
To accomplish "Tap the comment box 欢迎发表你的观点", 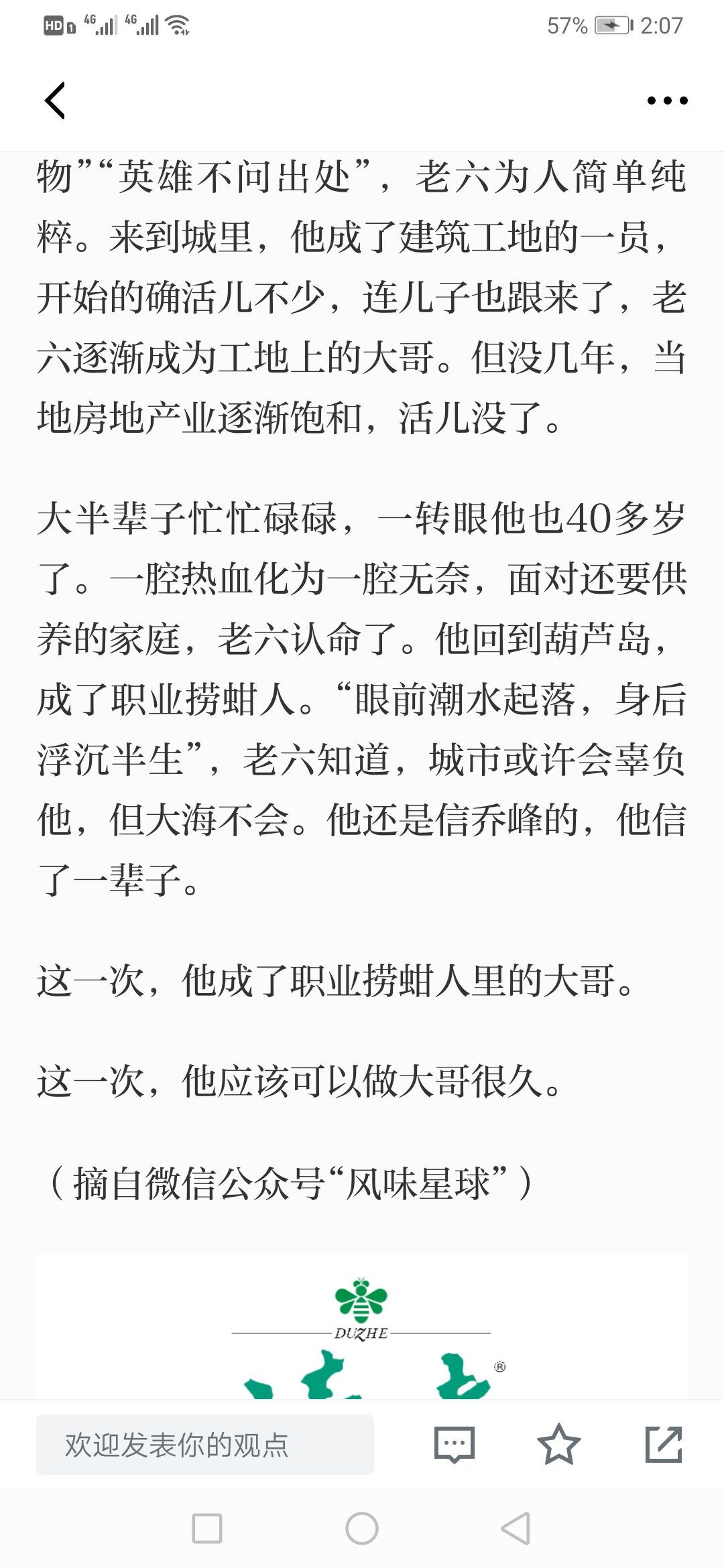I will pos(205,1445).
